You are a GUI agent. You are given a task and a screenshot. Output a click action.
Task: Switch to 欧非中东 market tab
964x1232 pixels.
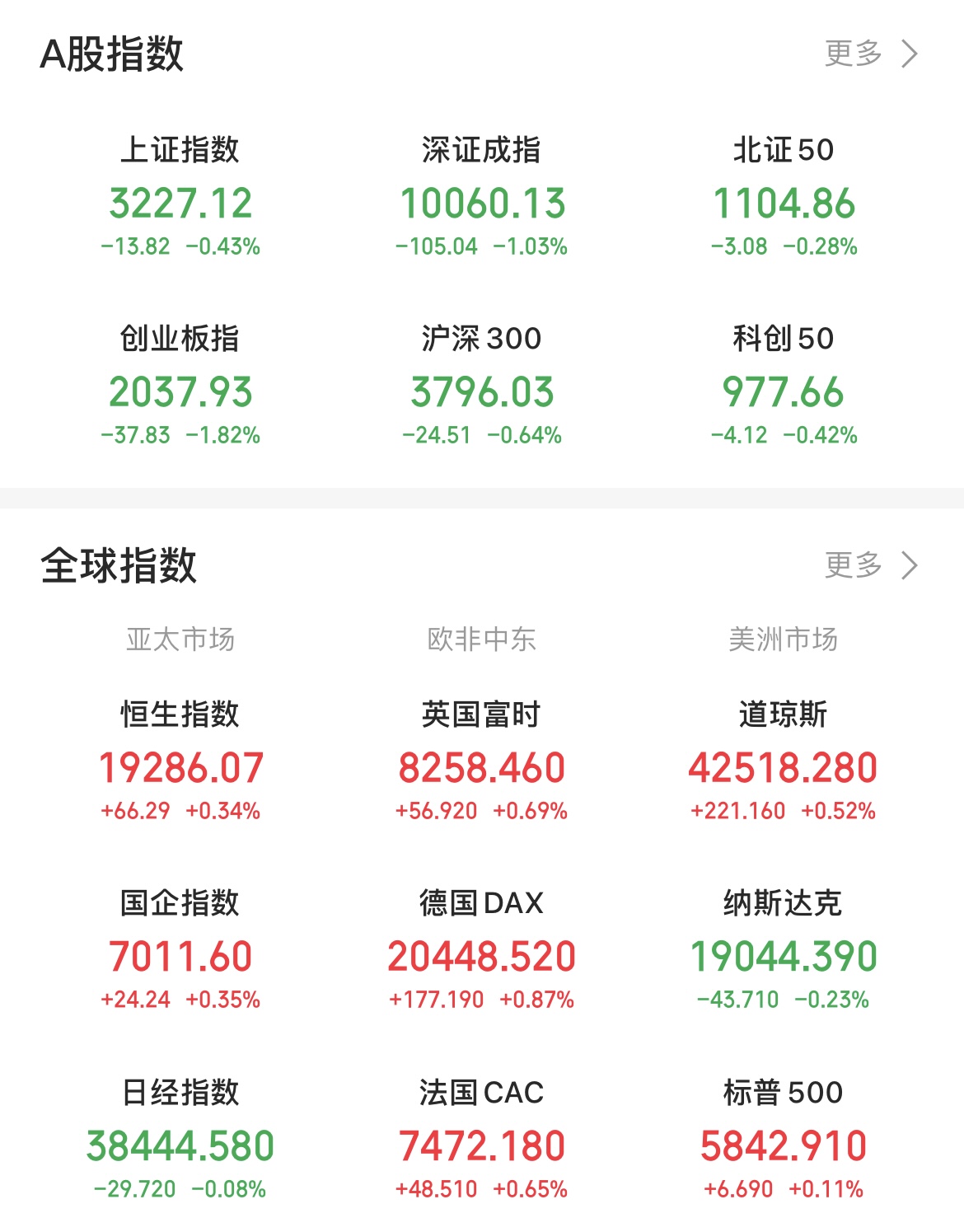482,636
